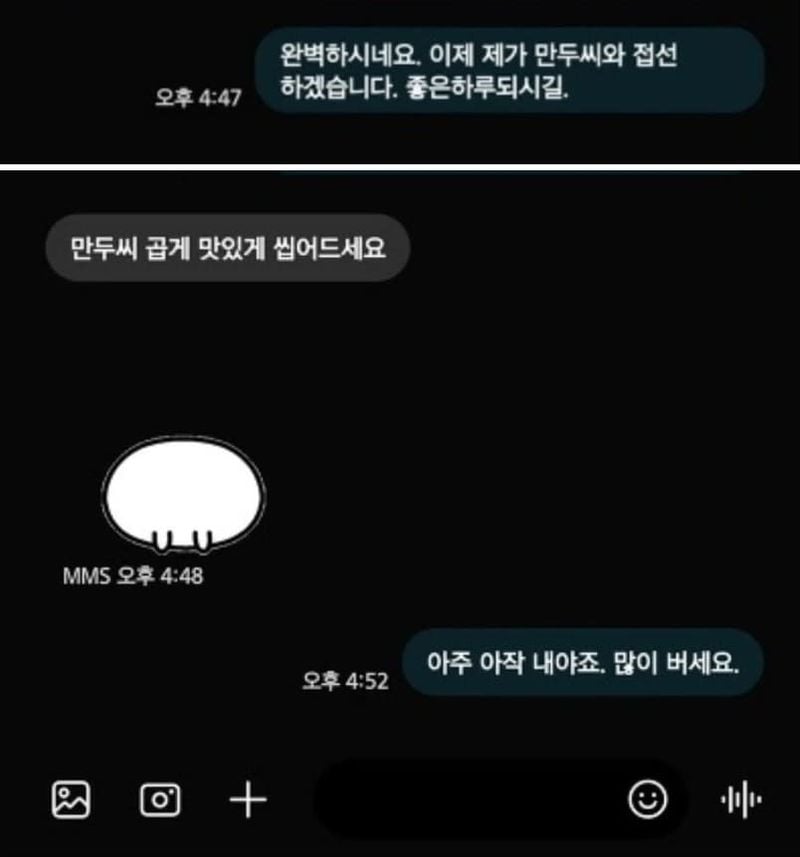Open the emoji sticker picker
Viewport: 800px width, 857px height.
(x=647, y=798)
